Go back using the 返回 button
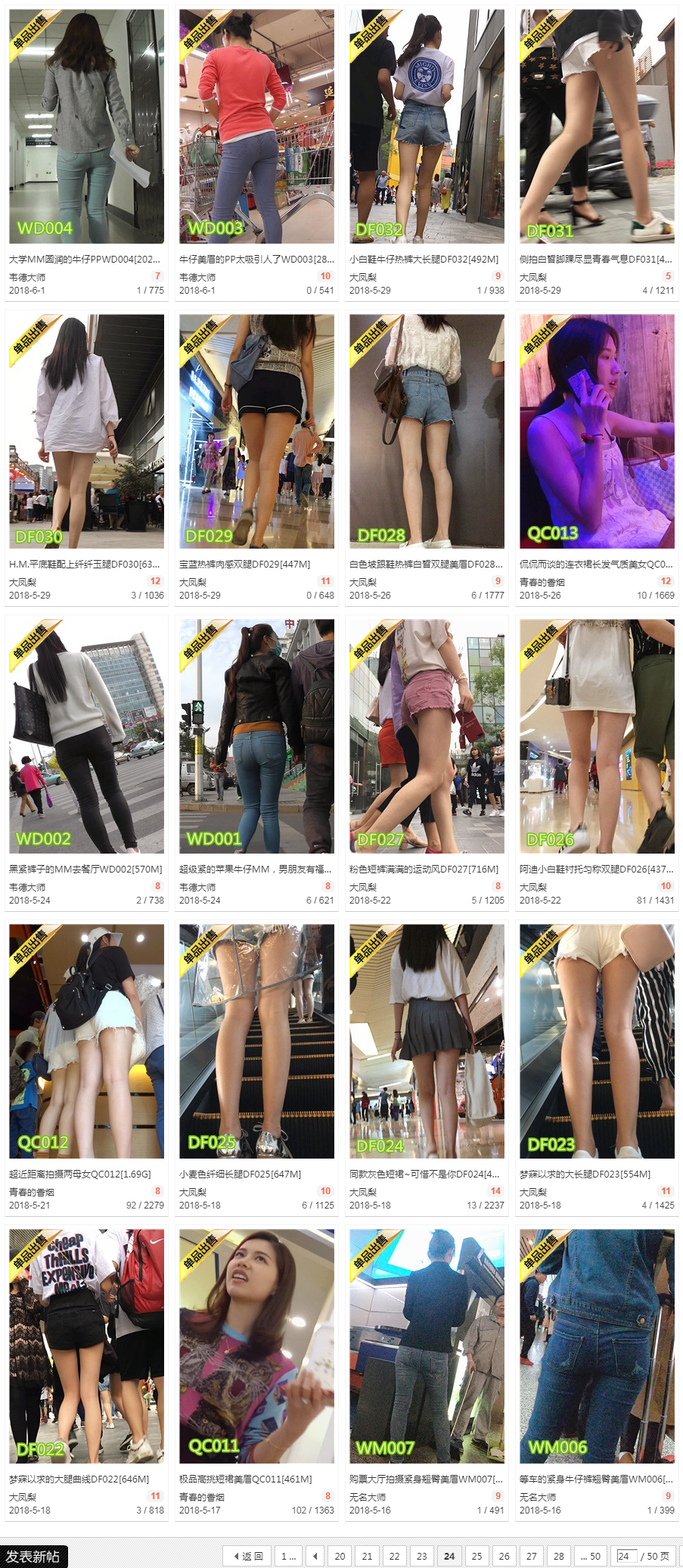 tap(247, 1556)
